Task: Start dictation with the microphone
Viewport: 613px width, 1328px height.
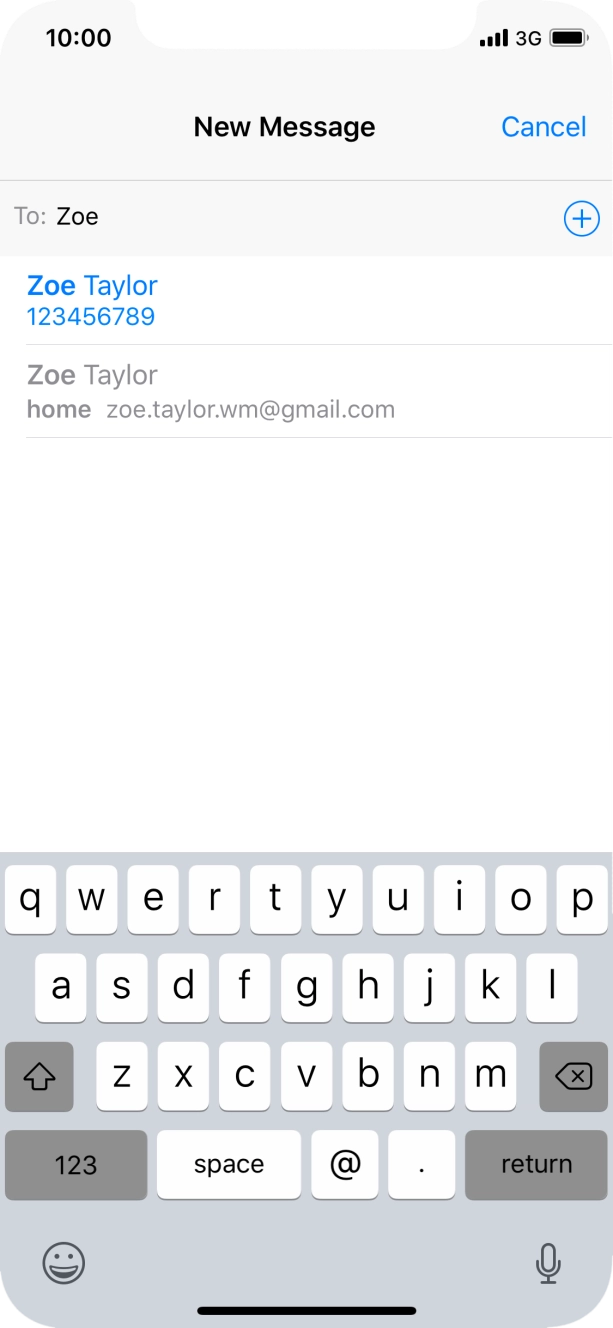Action: point(548,1263)
